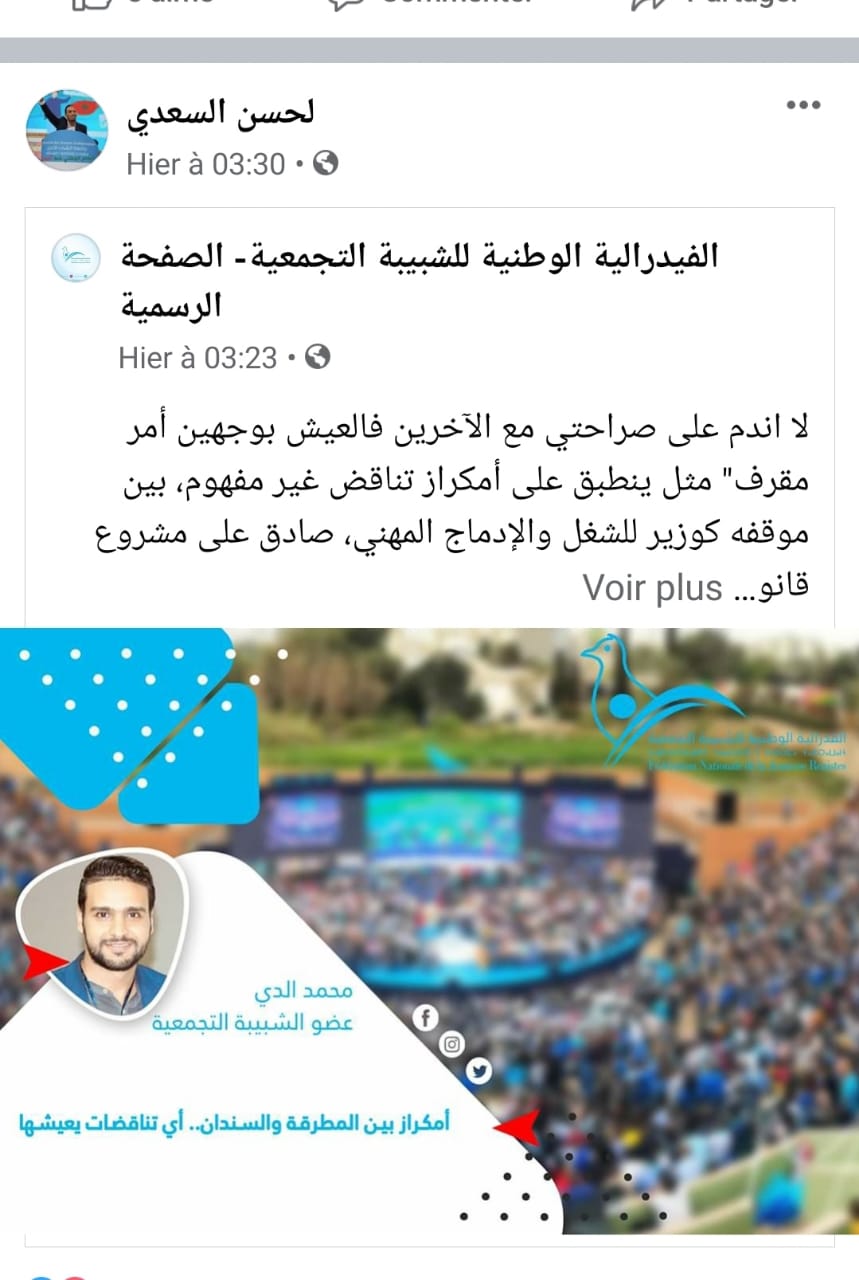Open the post's three-dot options menu
859x1280 pixels.
coord(804,105)
